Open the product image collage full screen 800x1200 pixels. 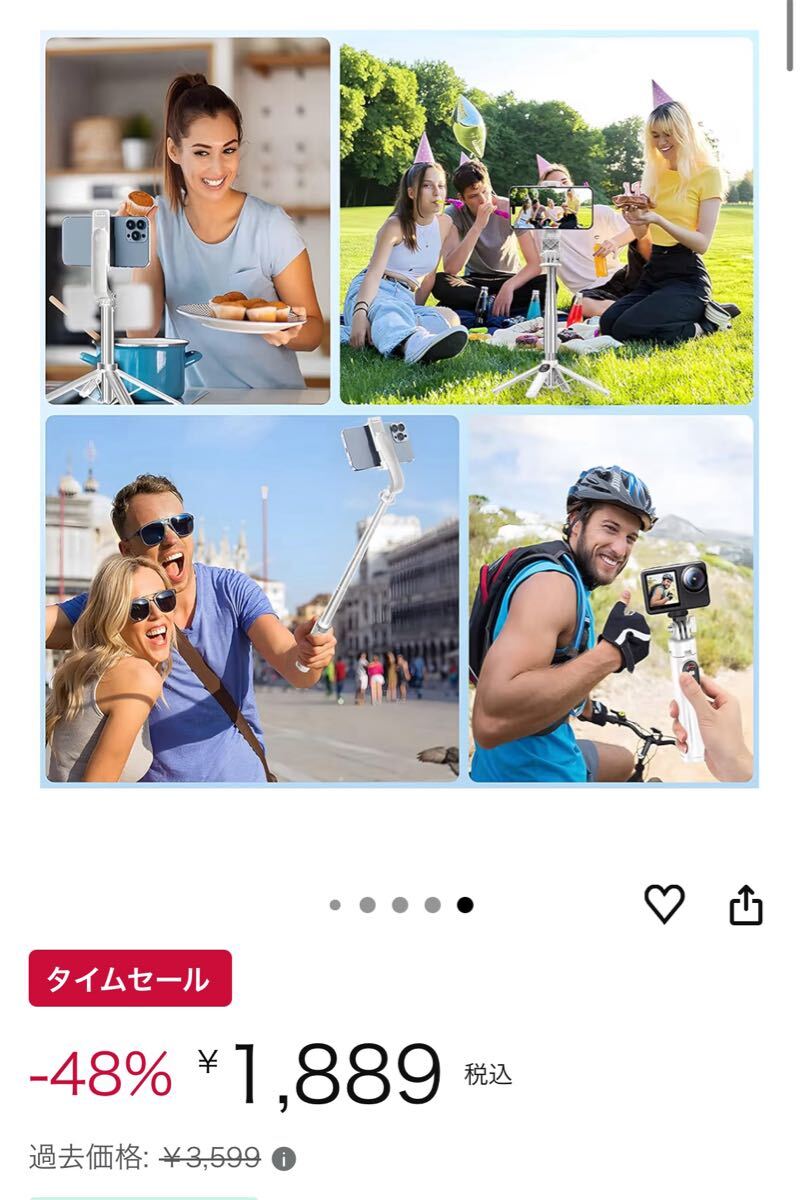tap(400, 410)
